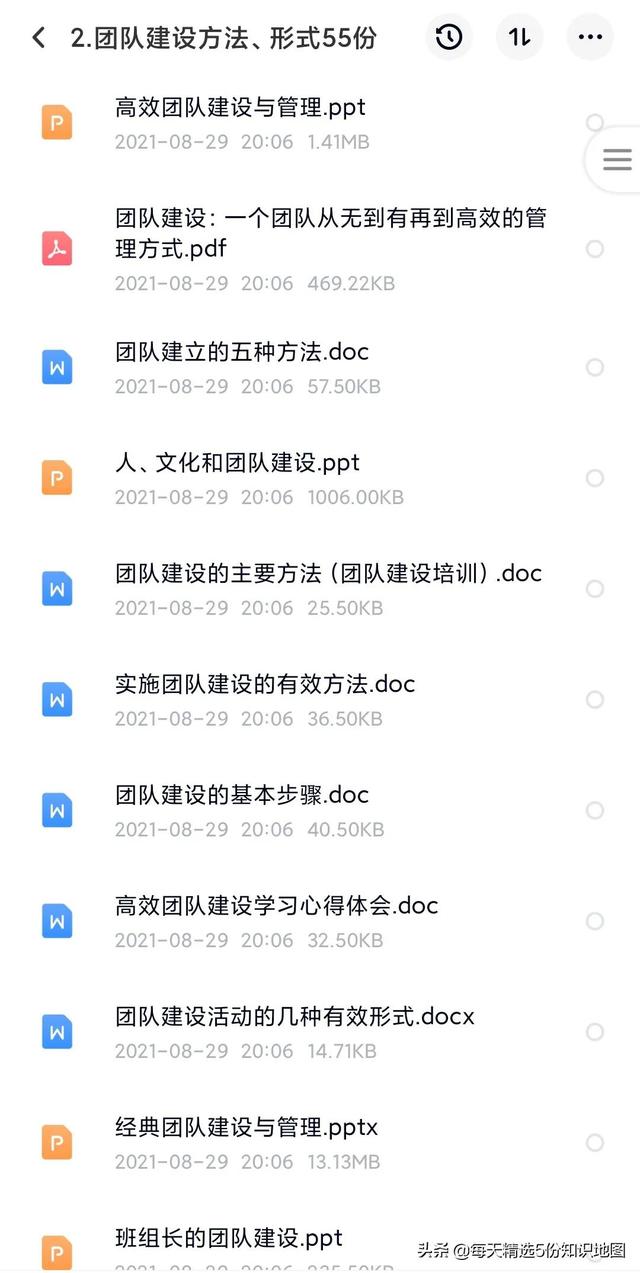Image resolution: width=640 pixels, height=1273 pixels.
Task: Open the overflow menu
Action: coord(590,38)
